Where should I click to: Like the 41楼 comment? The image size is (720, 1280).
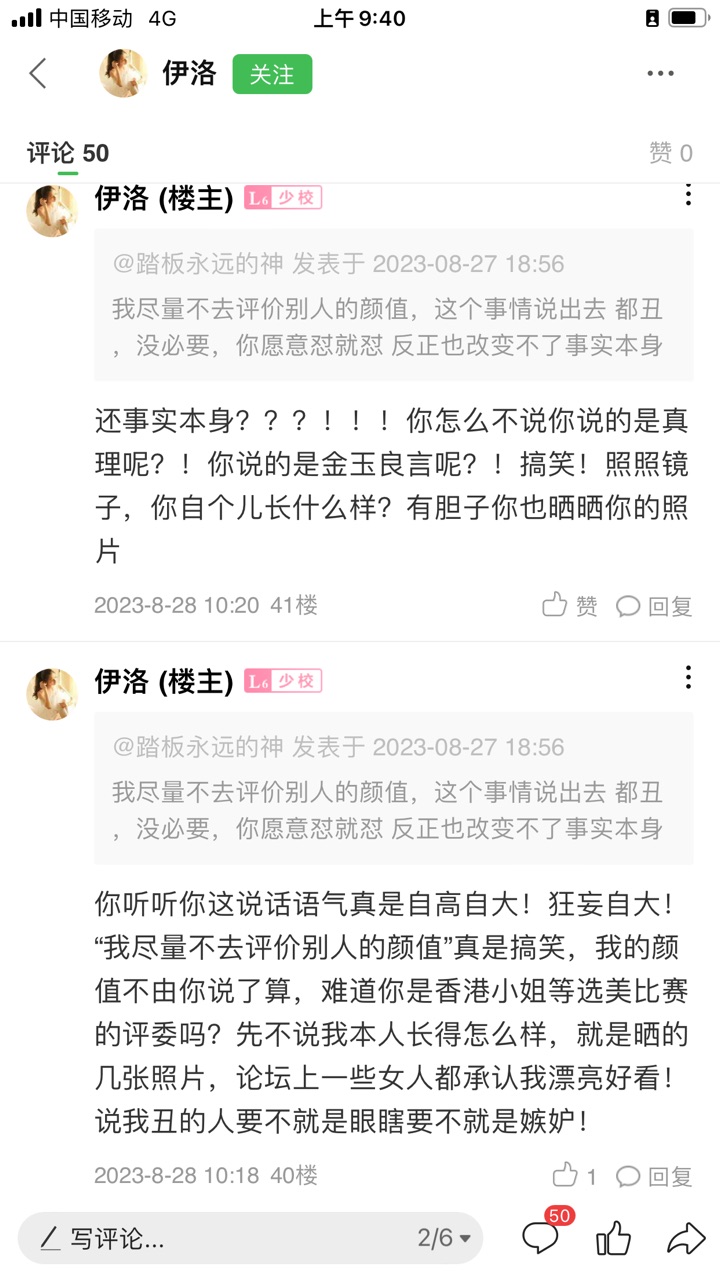point(569,605)
